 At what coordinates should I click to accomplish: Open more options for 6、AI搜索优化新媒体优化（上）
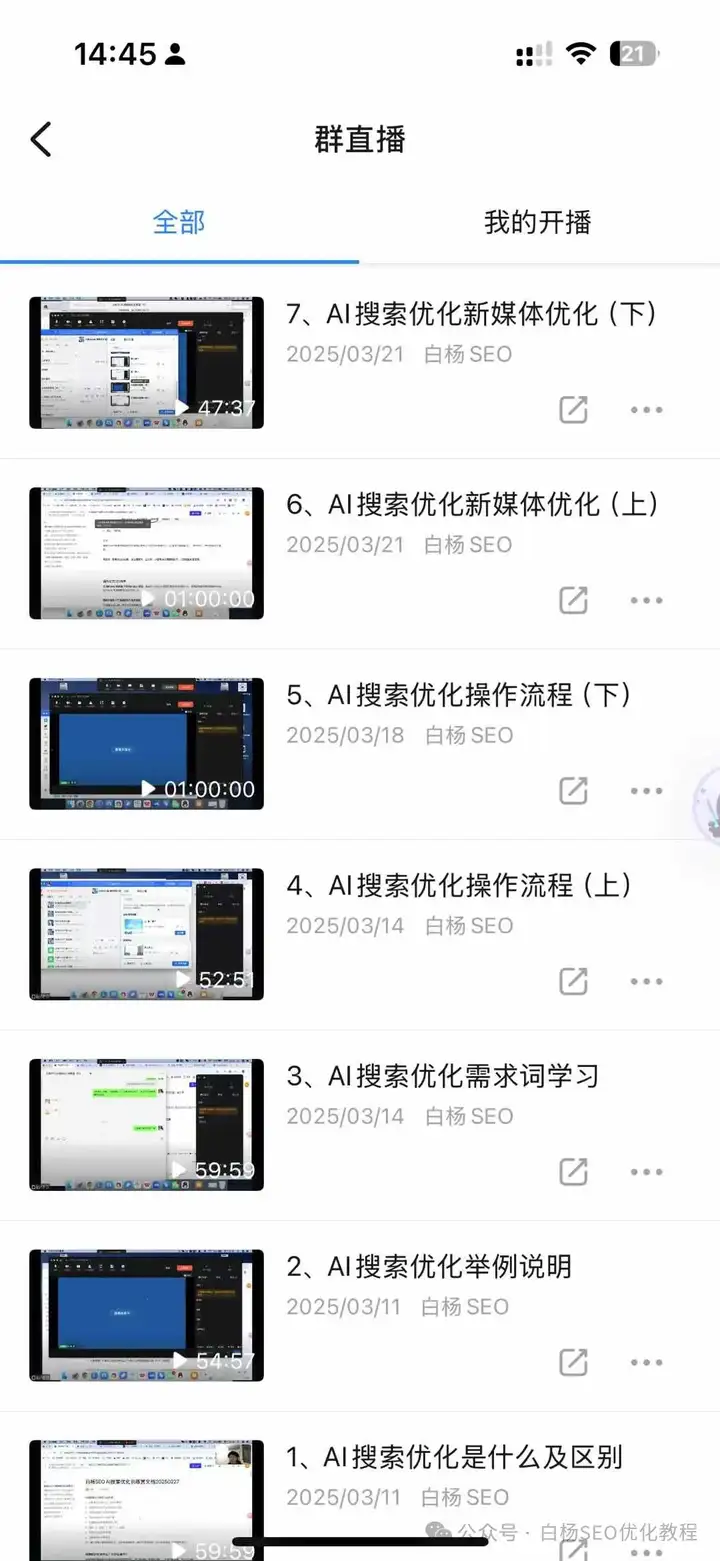(x=646, y=600)
